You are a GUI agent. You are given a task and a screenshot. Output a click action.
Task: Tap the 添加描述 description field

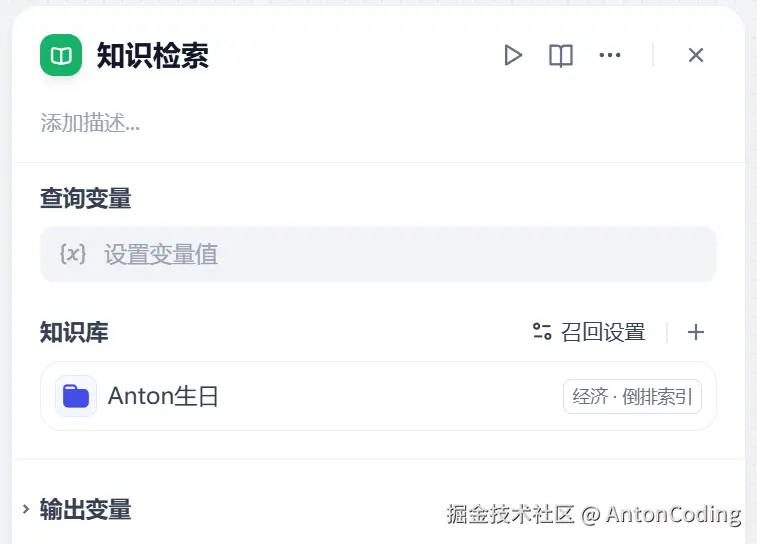click(x=200, y=124)
